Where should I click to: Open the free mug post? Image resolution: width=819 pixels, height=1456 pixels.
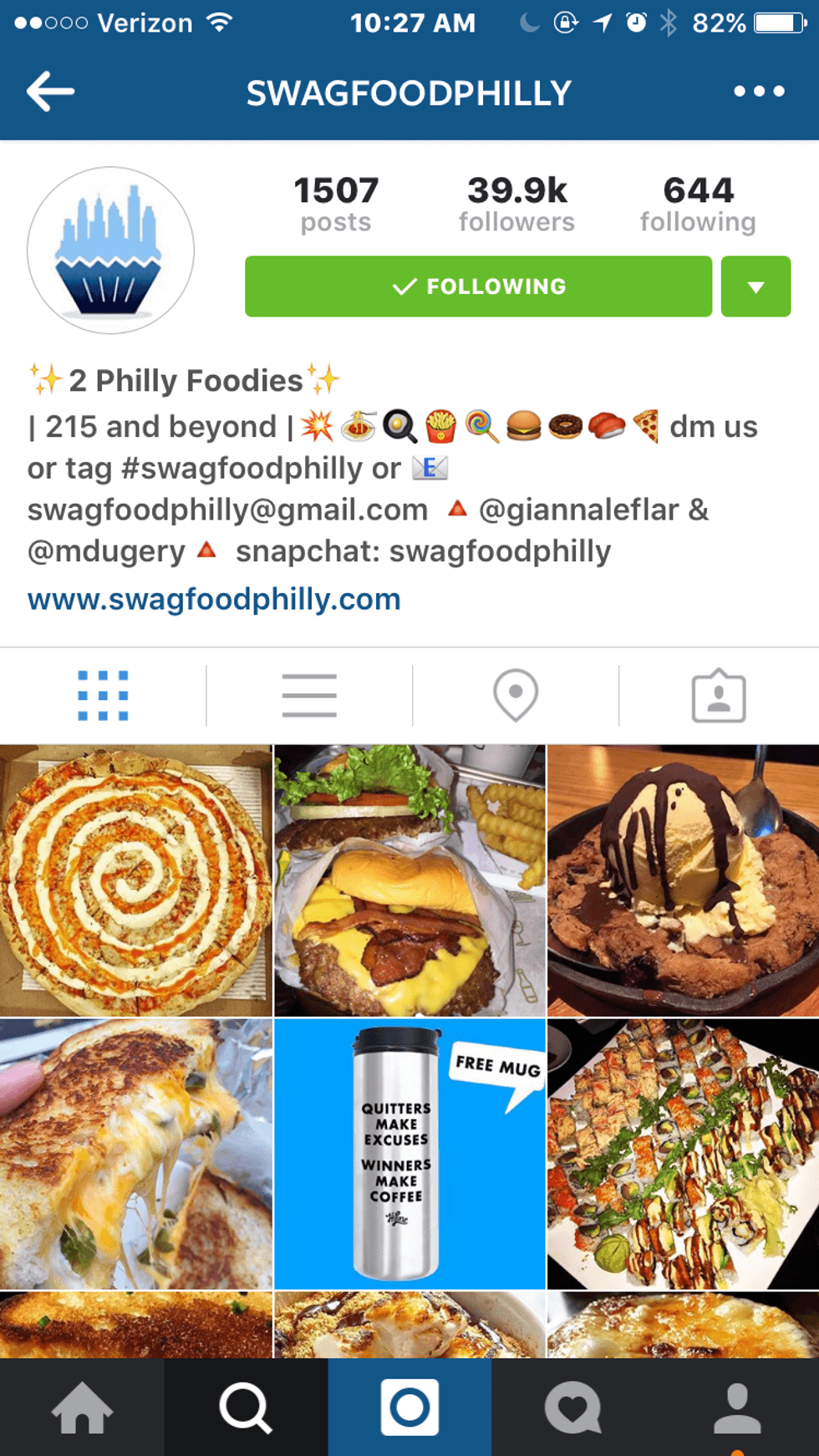tap(409, 1154)
